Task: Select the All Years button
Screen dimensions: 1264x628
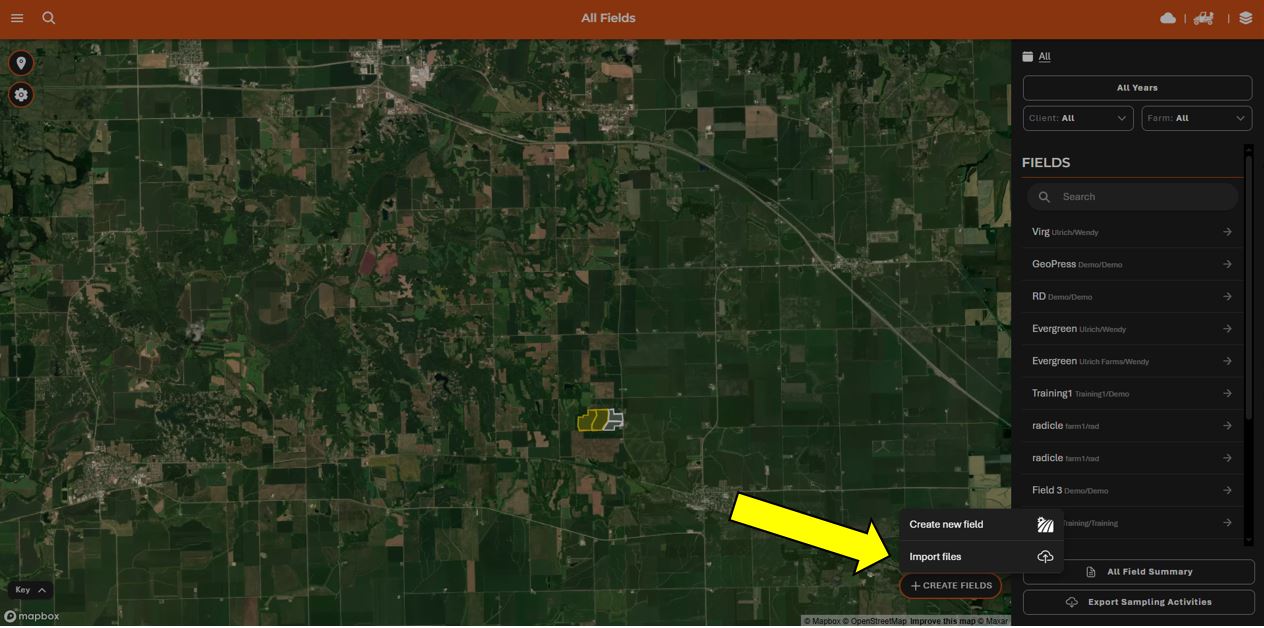Action: (x=1137, y=88)
